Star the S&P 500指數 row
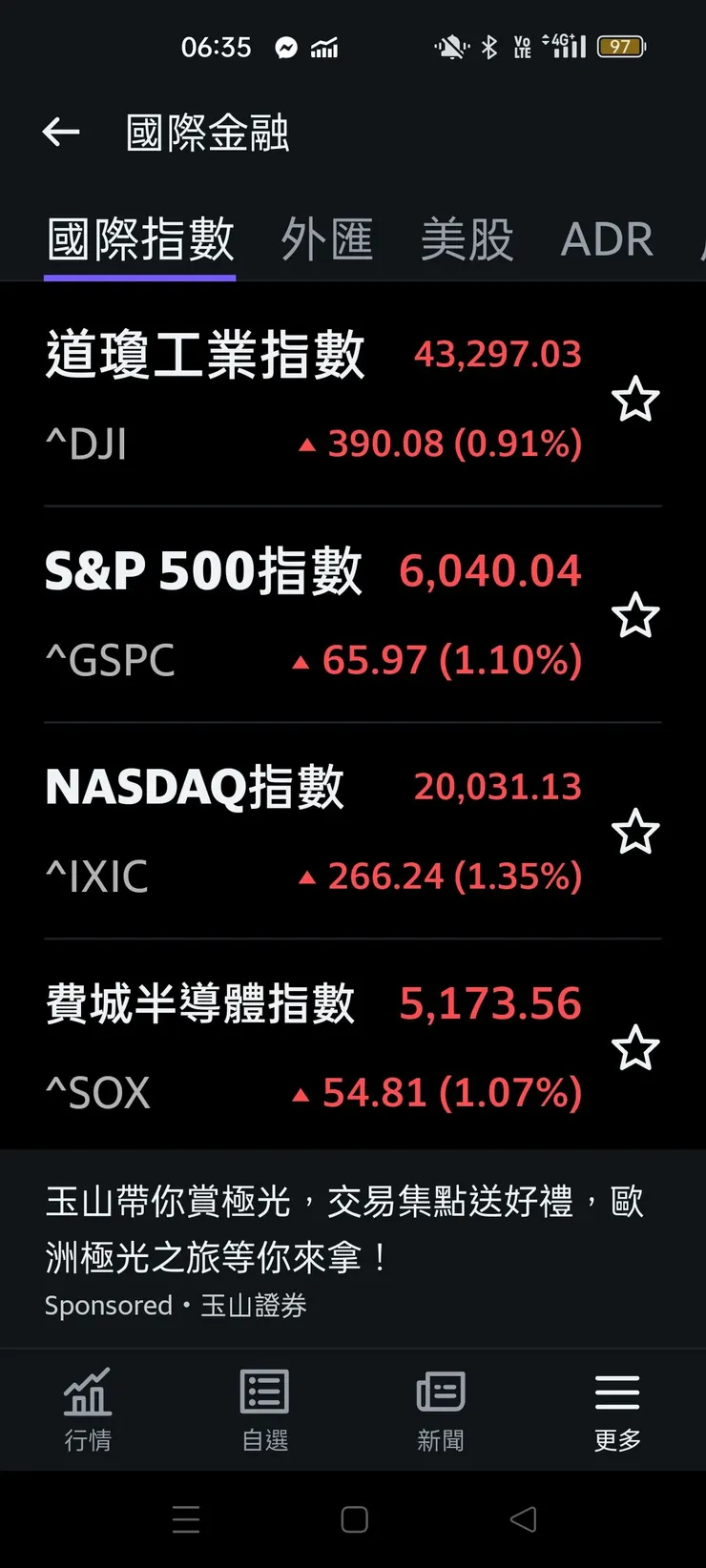The image size is (706, 1568). point(635,615)
